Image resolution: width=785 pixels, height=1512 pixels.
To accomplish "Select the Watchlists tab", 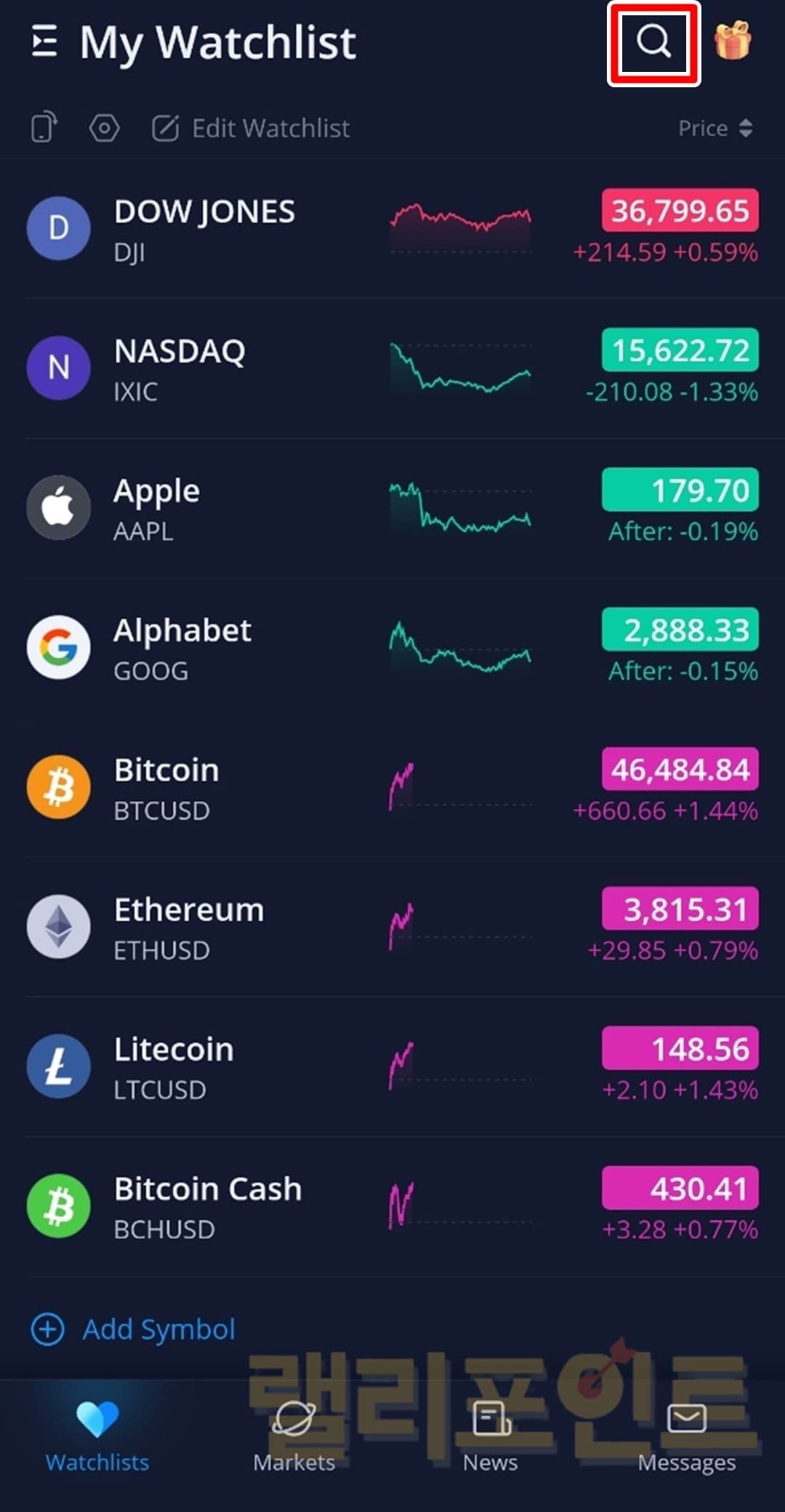I will [97, 1437].
